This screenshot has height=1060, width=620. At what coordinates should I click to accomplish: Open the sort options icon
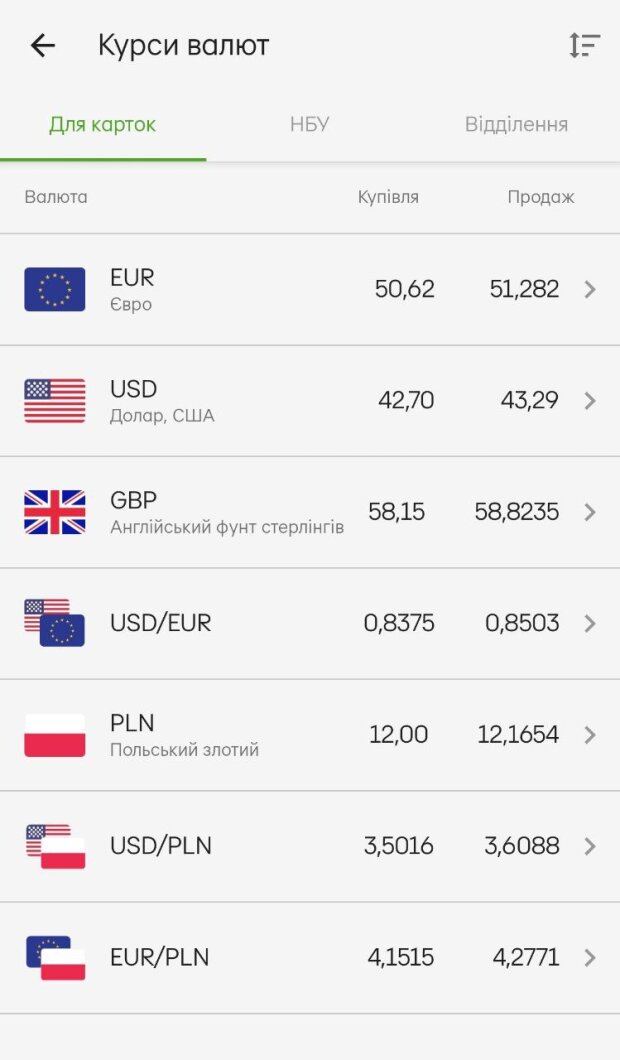tap(584, 45)
